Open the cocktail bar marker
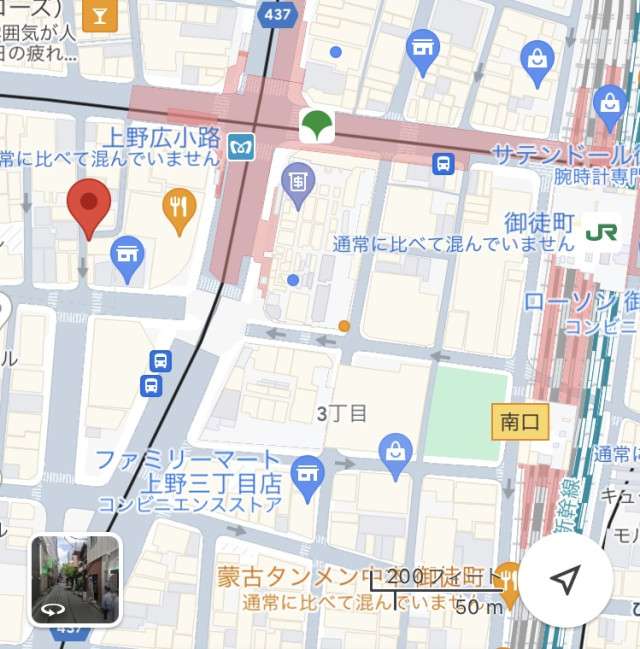This screenshot has width=640, height=649. click(99, 14)
